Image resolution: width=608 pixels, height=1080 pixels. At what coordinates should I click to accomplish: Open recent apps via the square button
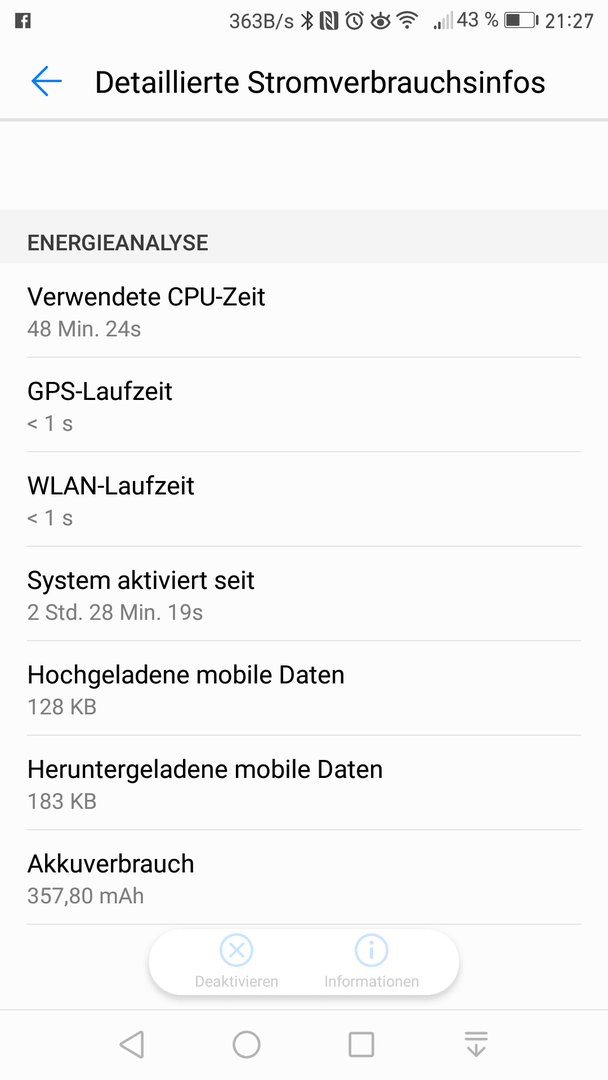pos(361,1044)
